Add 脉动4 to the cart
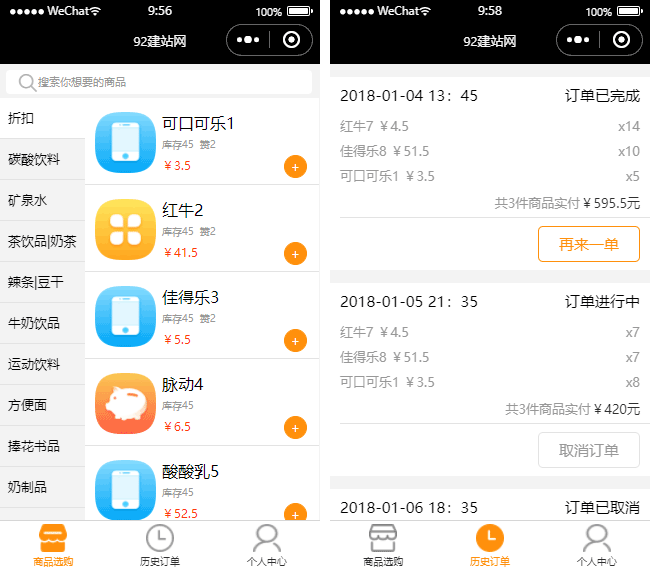 pyautogui.click(x=295, y=428)
